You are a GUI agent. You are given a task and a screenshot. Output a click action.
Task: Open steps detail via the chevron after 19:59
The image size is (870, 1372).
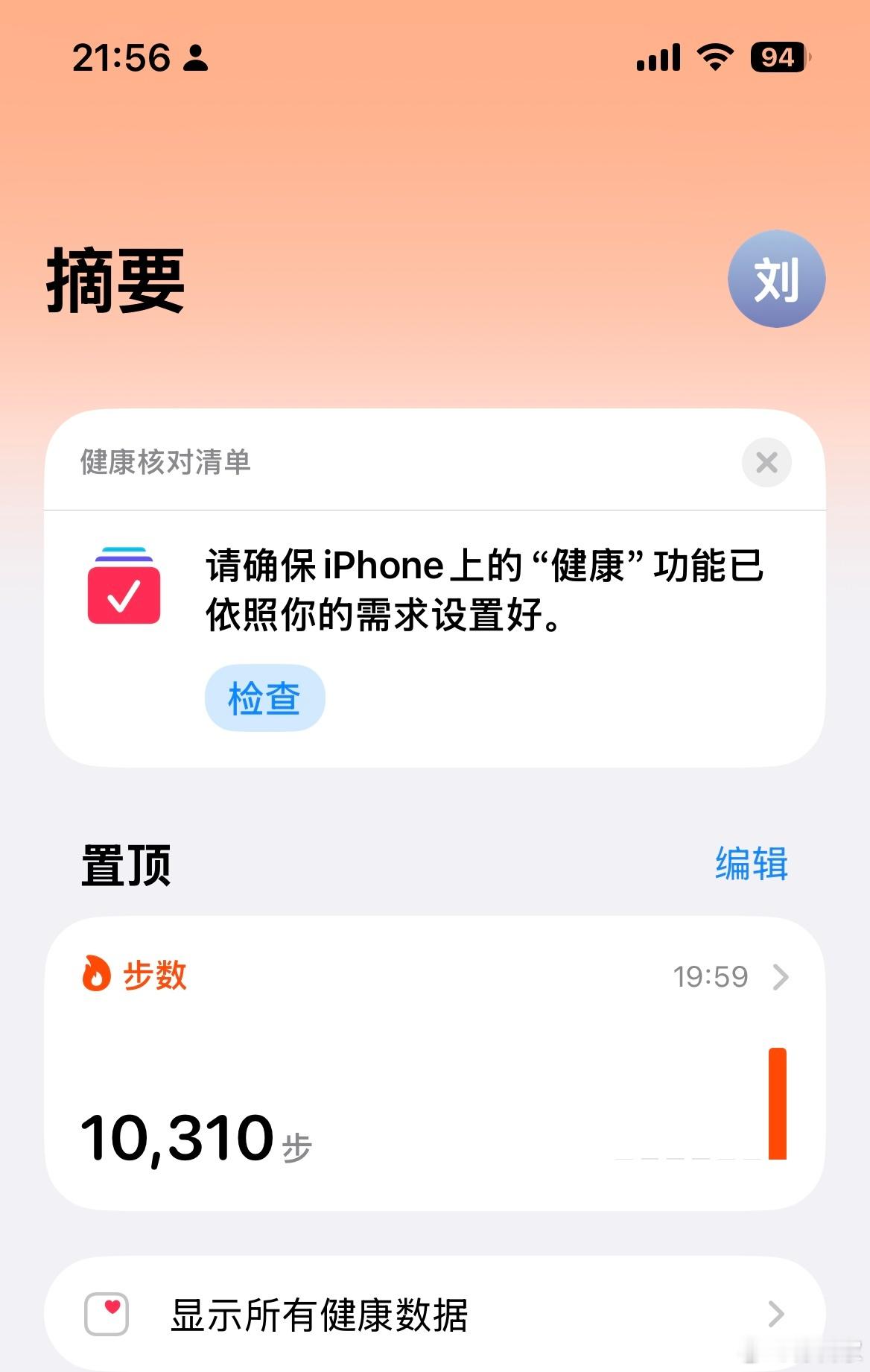pyautogui.click(x=778, y=976)
